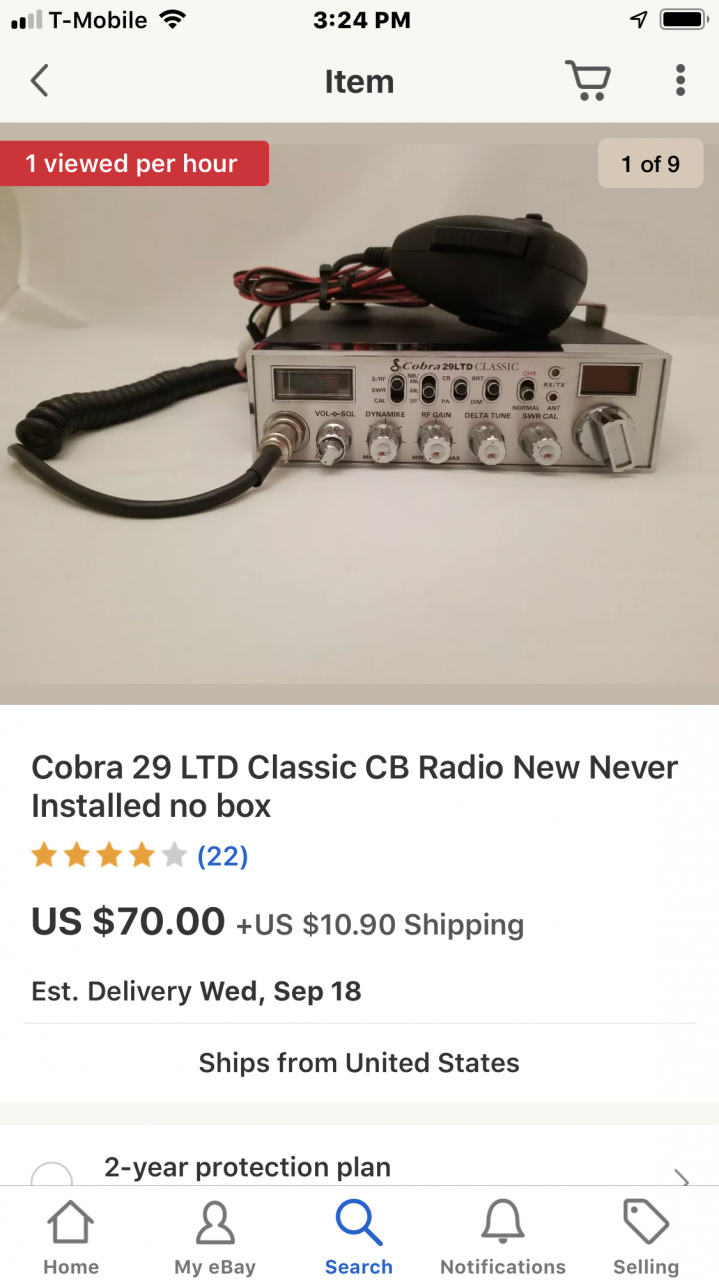Open the Notifications tab

(x=503, y=1238)
